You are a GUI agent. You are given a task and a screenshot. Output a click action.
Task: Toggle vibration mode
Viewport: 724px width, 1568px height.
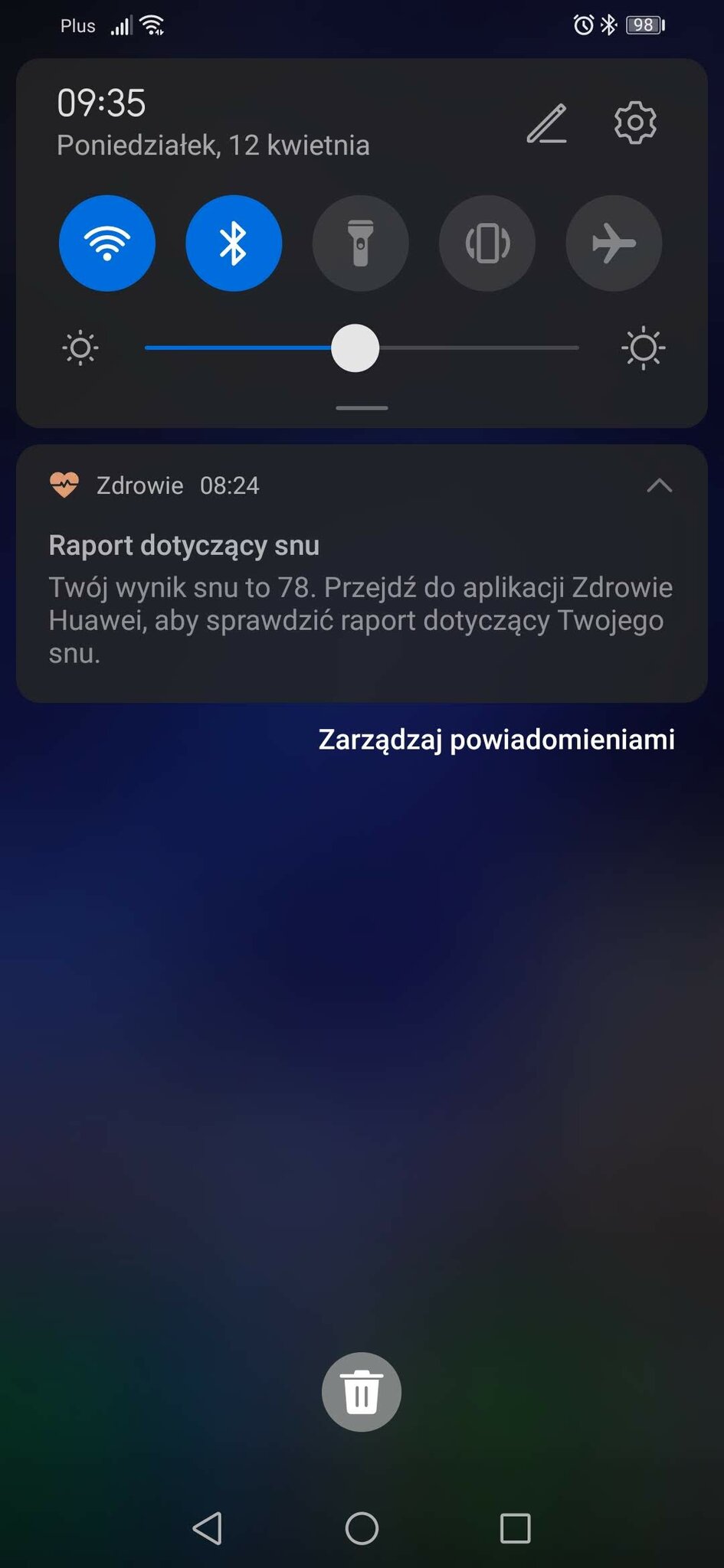[487, 243]
